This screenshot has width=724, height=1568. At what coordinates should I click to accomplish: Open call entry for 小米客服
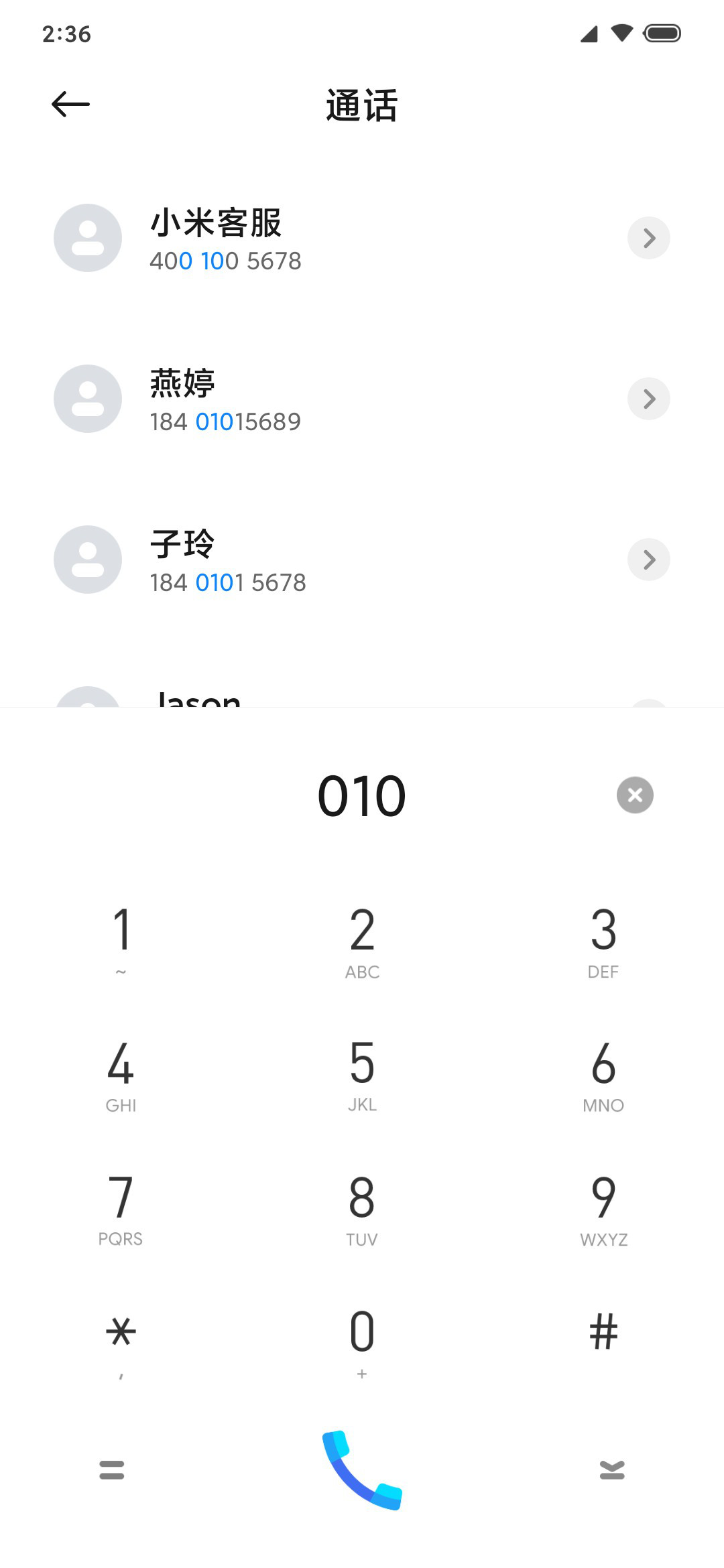[362, 238]
